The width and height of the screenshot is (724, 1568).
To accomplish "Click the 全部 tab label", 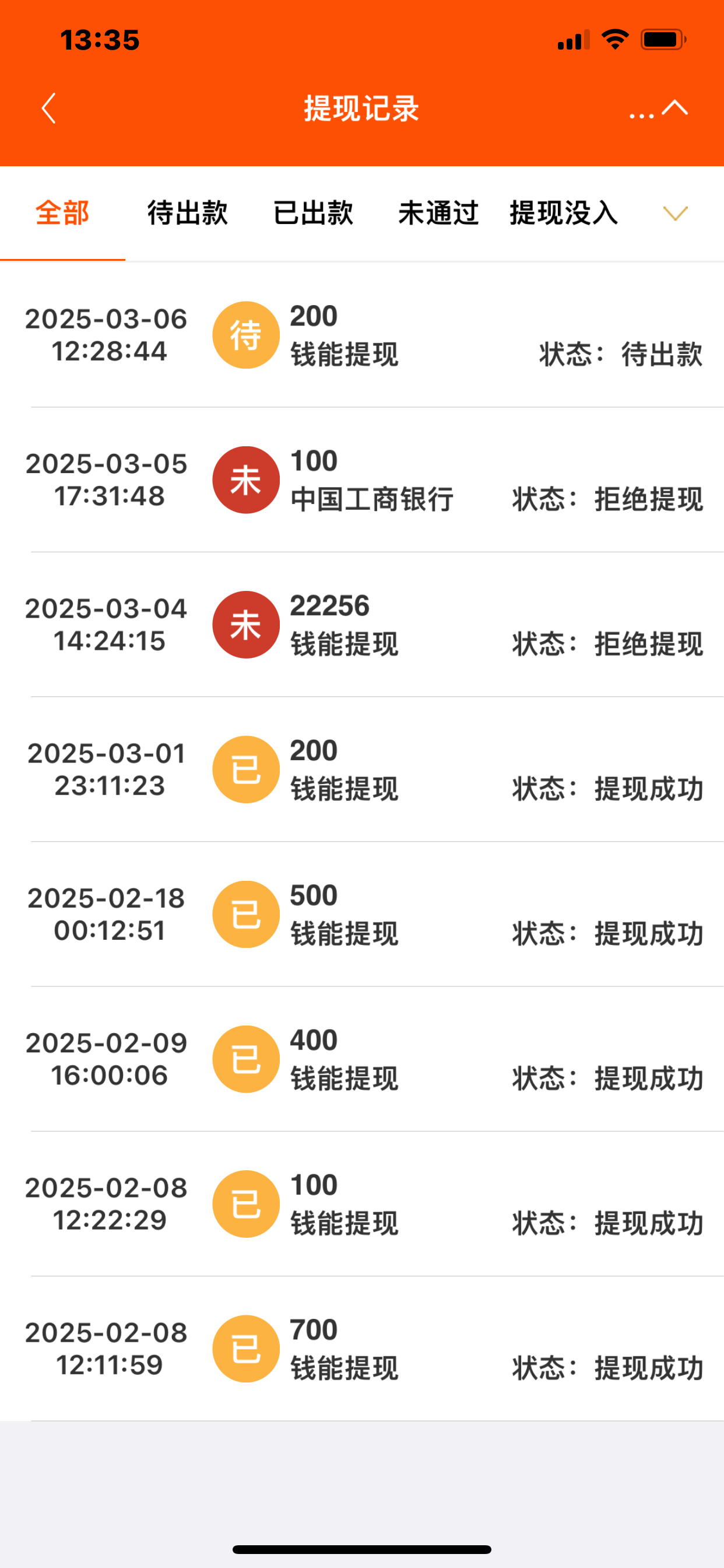I will [x=62, y=213].
